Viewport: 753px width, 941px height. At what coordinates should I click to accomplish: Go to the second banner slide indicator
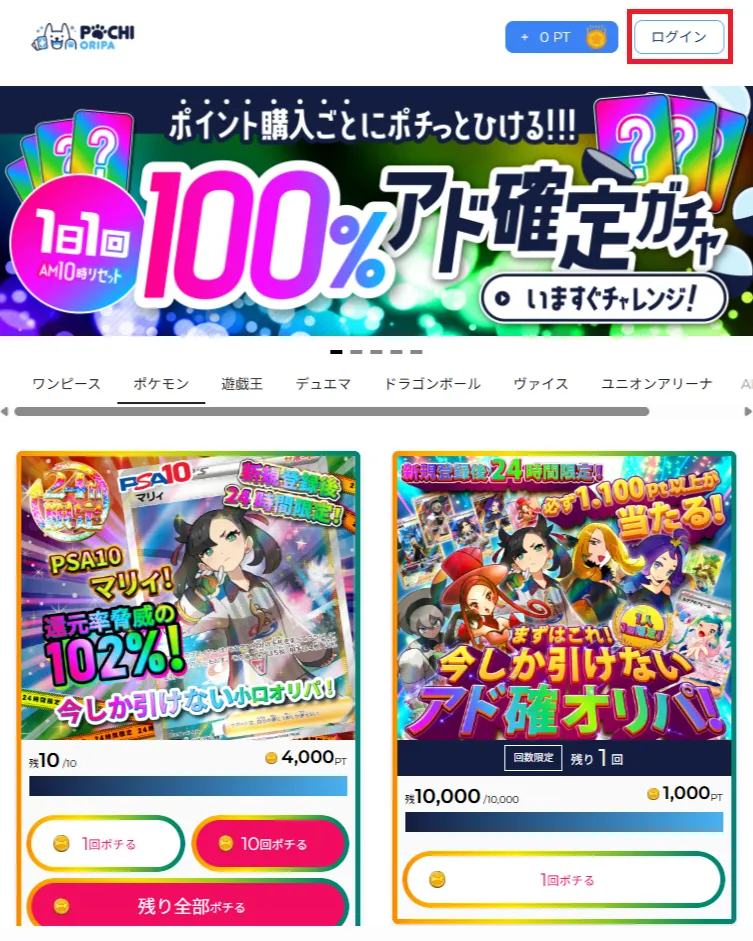point(356,352)
